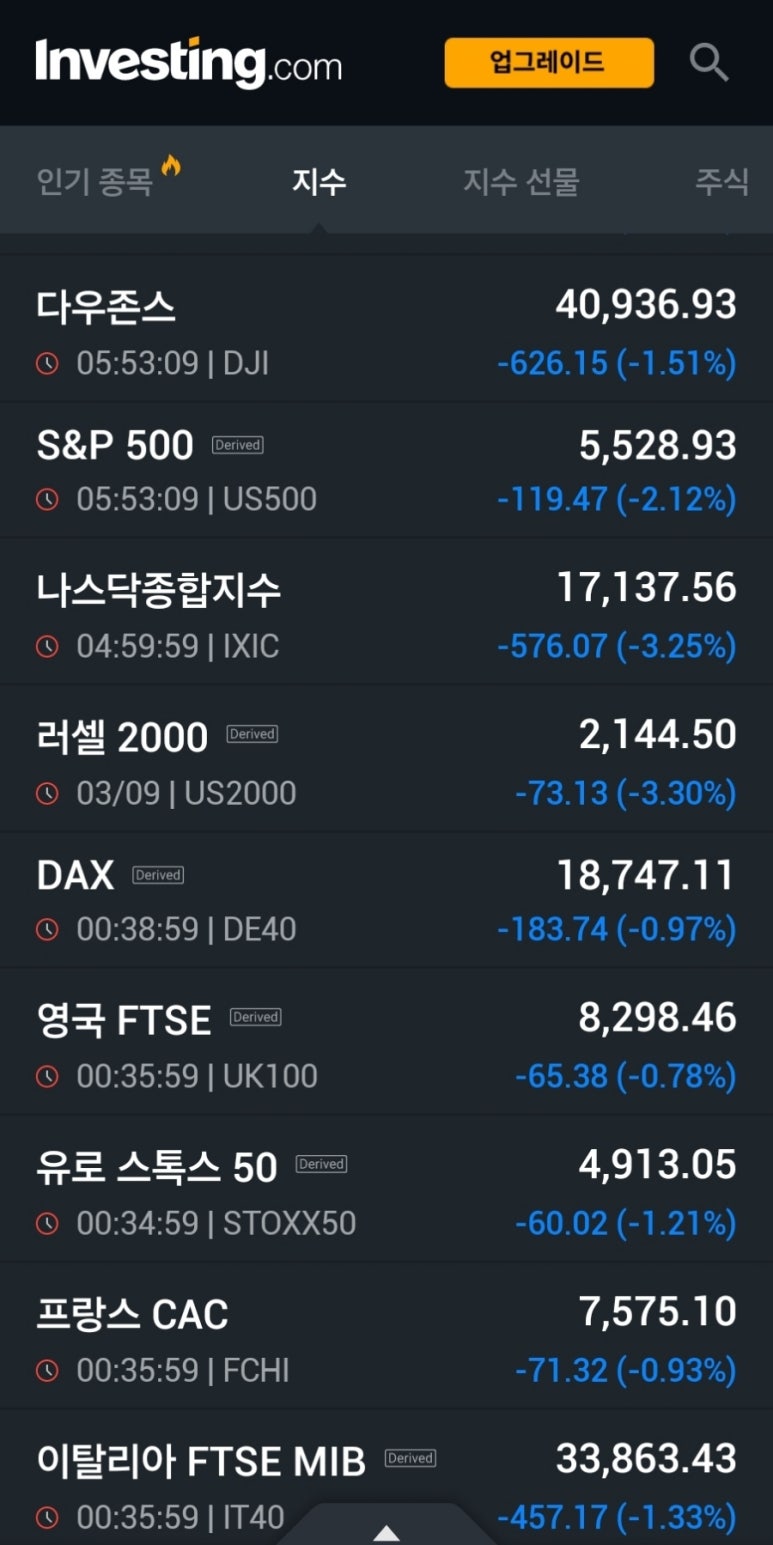Switch to the 지수 선물 tab

521,181
